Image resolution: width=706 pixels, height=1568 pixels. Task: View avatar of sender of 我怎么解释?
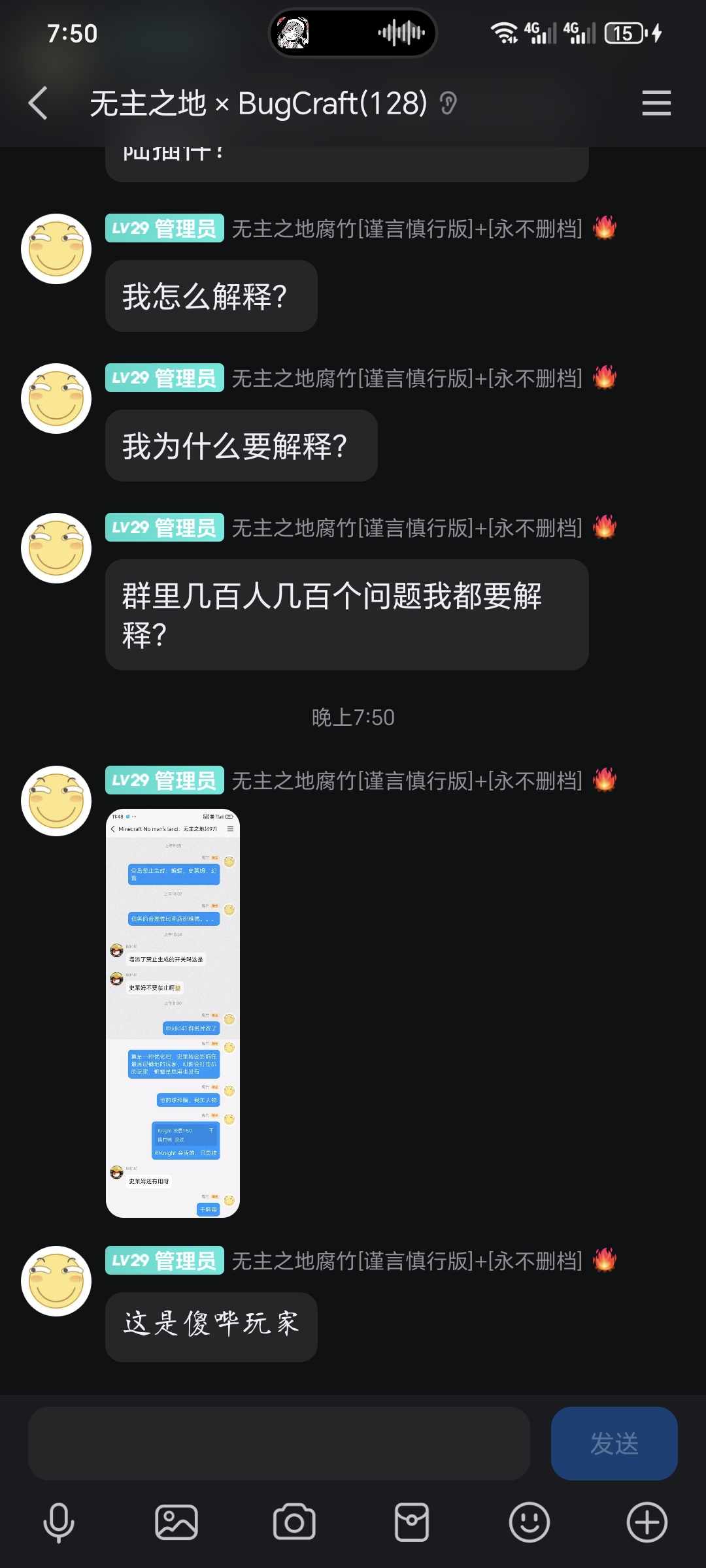click(x=56, y=249)
